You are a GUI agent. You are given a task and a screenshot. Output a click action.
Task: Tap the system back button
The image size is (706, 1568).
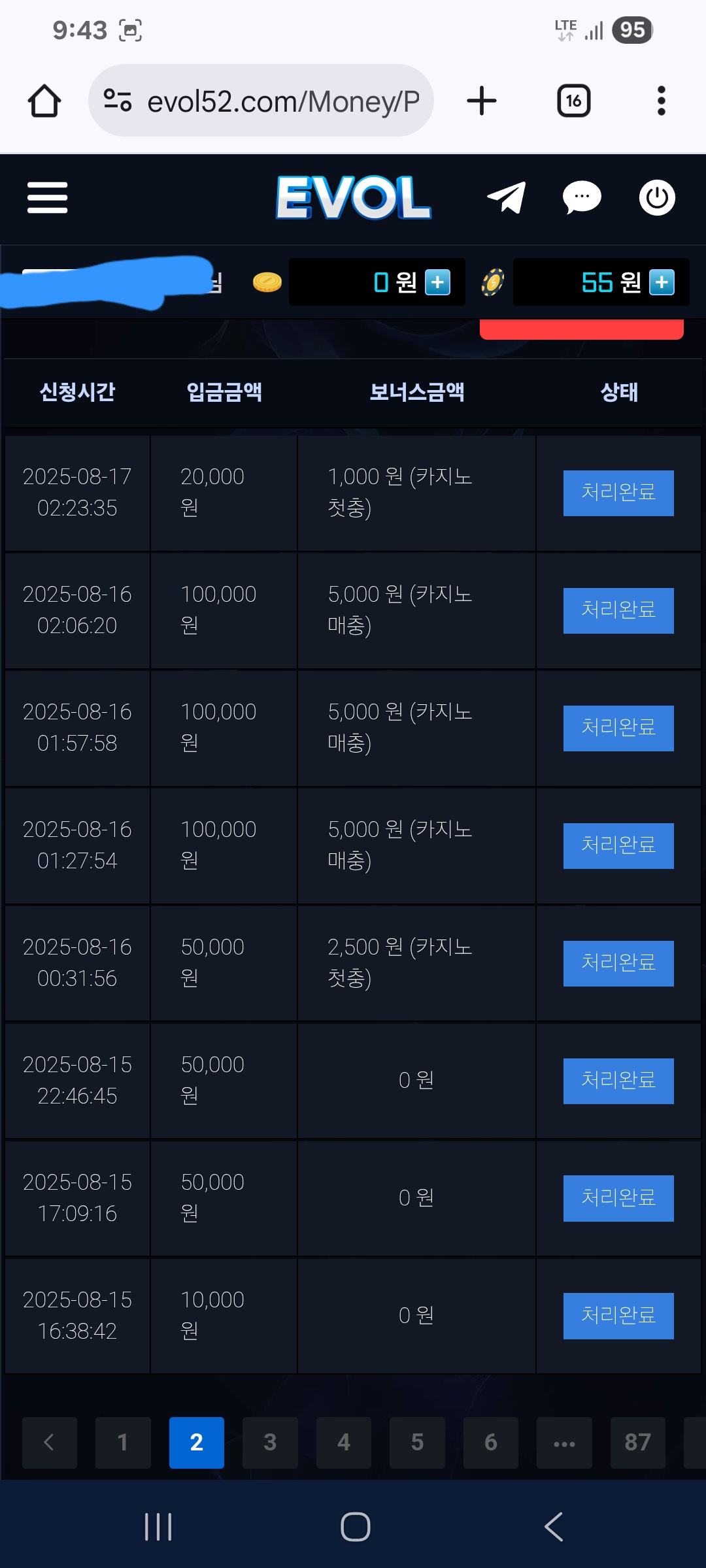pos(553,1527)
